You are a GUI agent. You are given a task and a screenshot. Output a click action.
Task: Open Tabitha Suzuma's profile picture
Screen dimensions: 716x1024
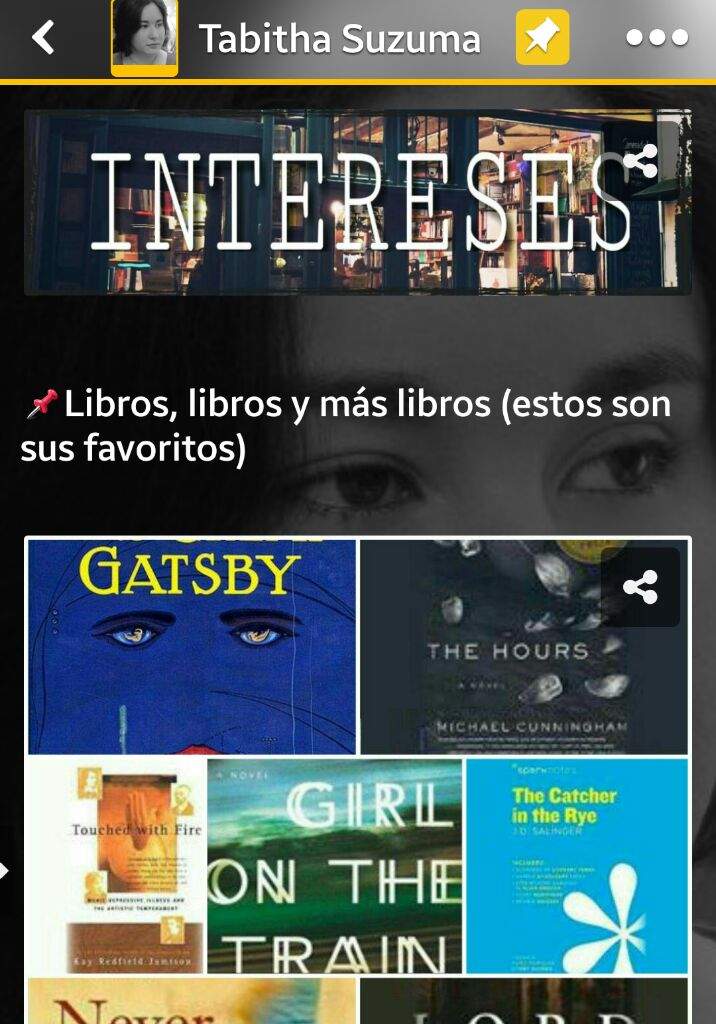pos(144,37)
